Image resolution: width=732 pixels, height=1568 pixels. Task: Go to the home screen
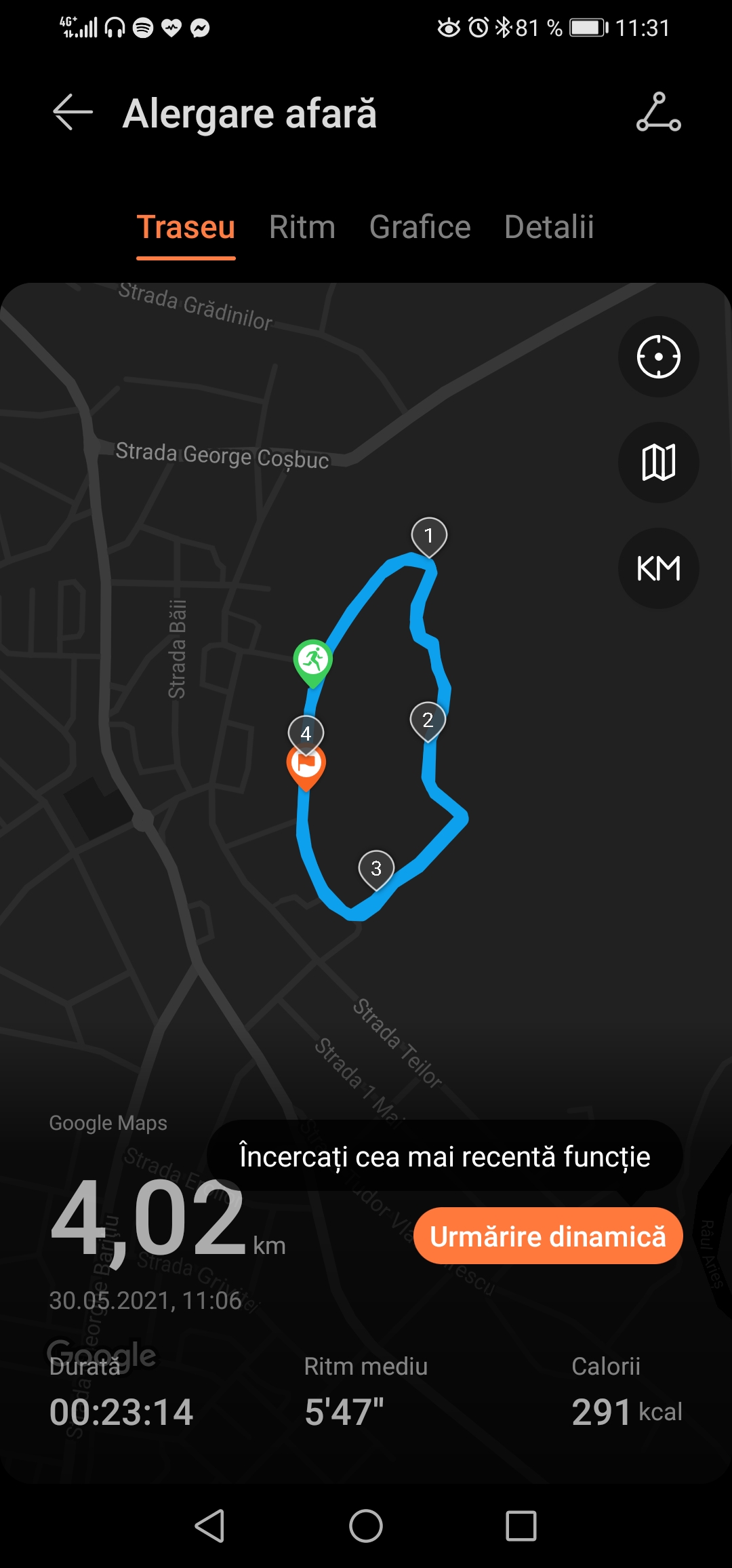click(366, 1526)
